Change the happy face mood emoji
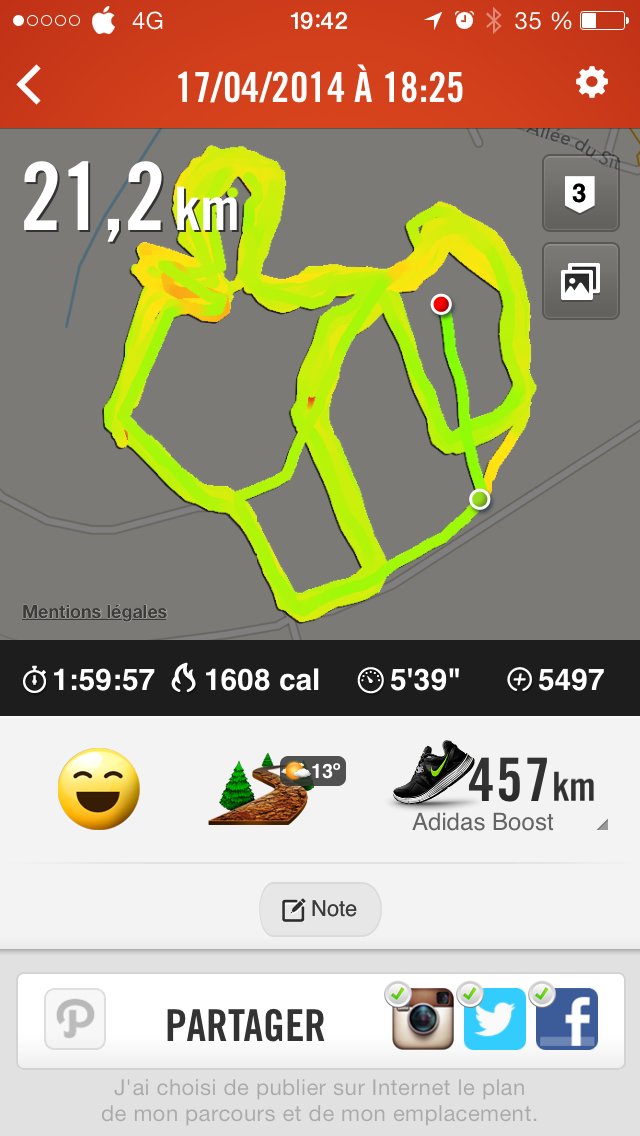Screen dimensions: 640x1136 [x=99, y=789]
